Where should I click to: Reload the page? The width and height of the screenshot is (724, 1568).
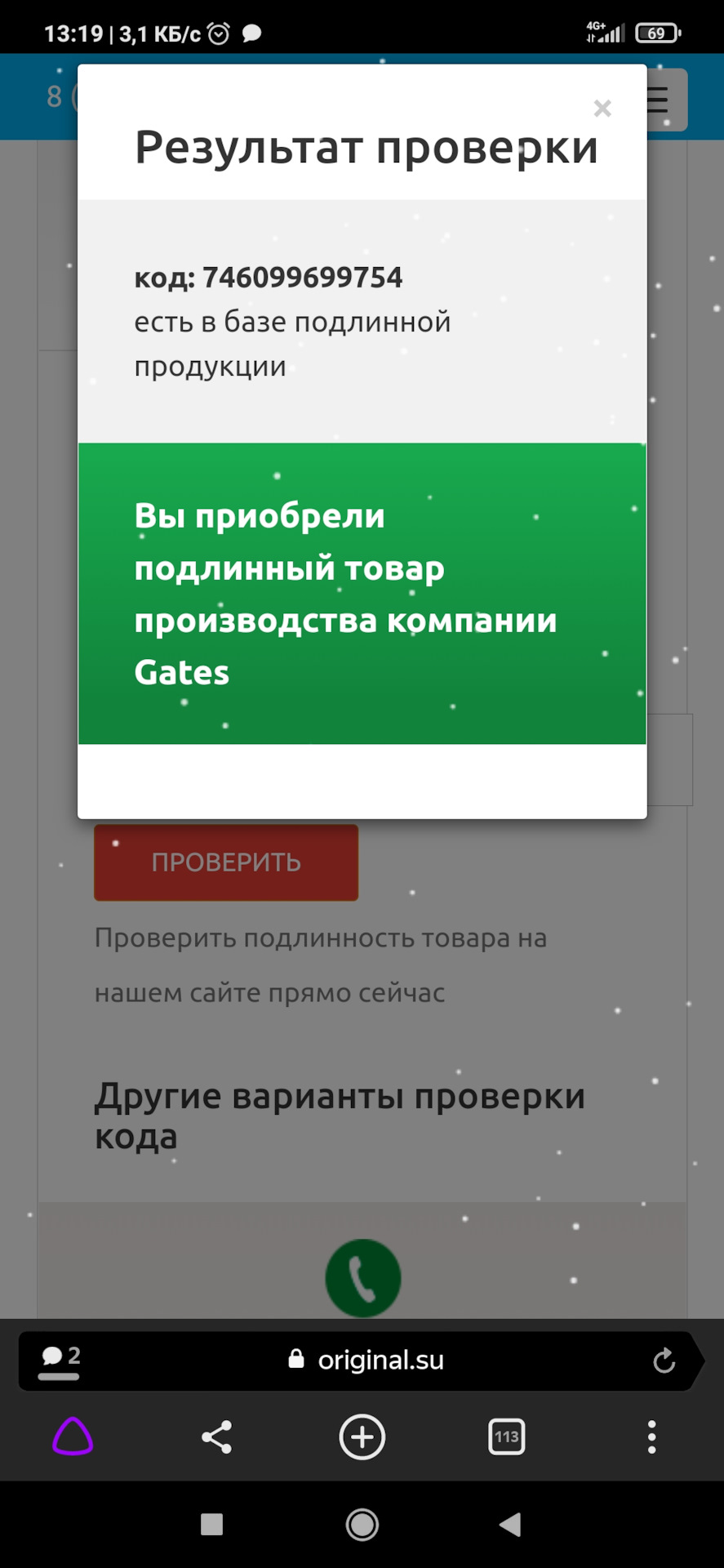point(664,1361)
